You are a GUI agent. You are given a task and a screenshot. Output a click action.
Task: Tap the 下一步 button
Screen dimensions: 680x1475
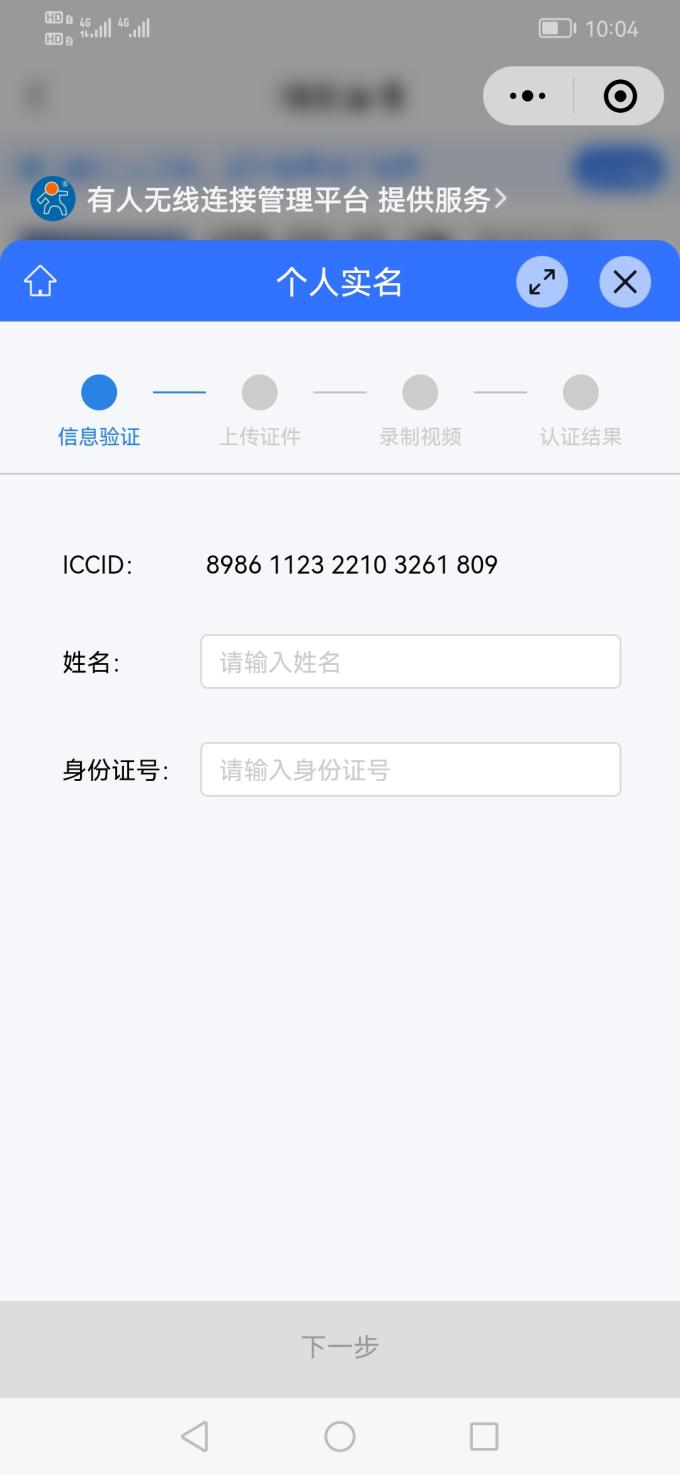(340, 1347)
